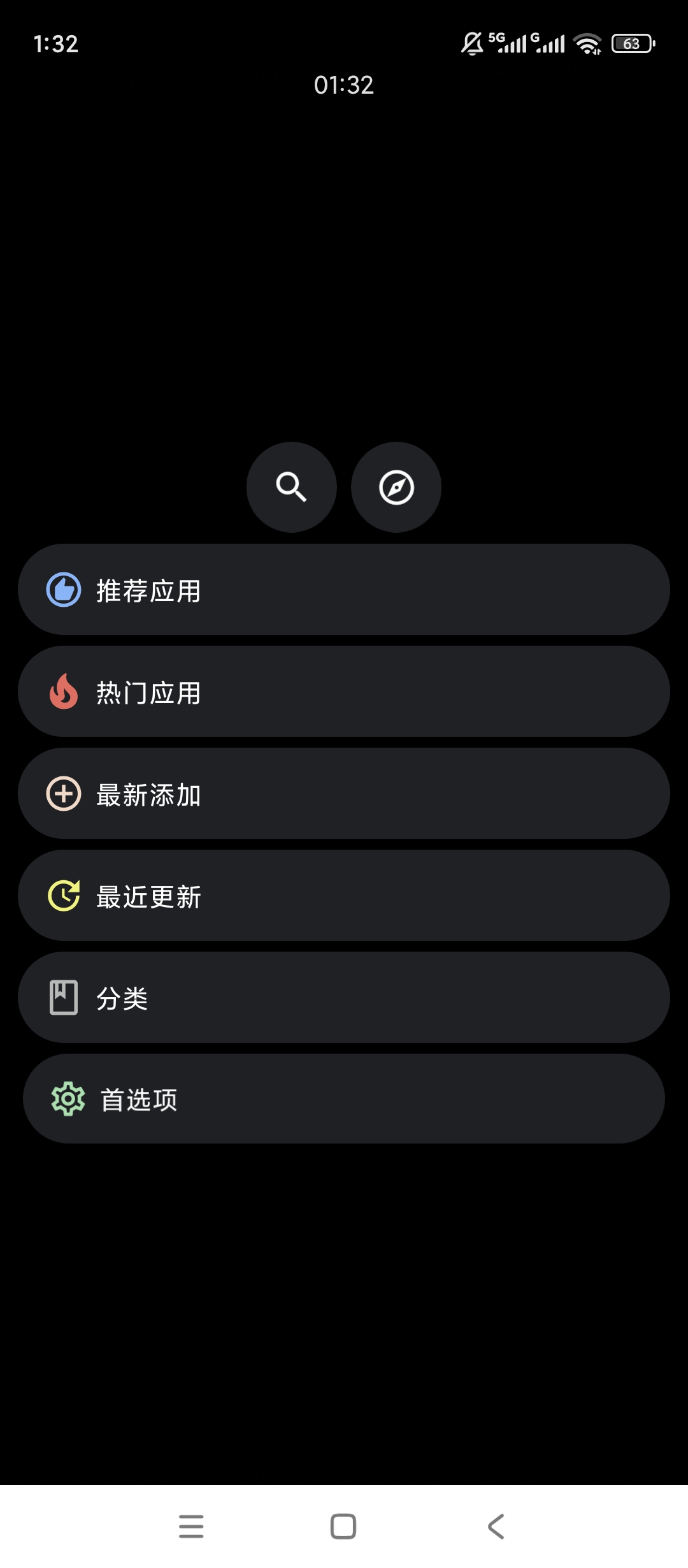Tap the compass browse icon
This screenshot has width=688, height=1568.
(396, 486)
